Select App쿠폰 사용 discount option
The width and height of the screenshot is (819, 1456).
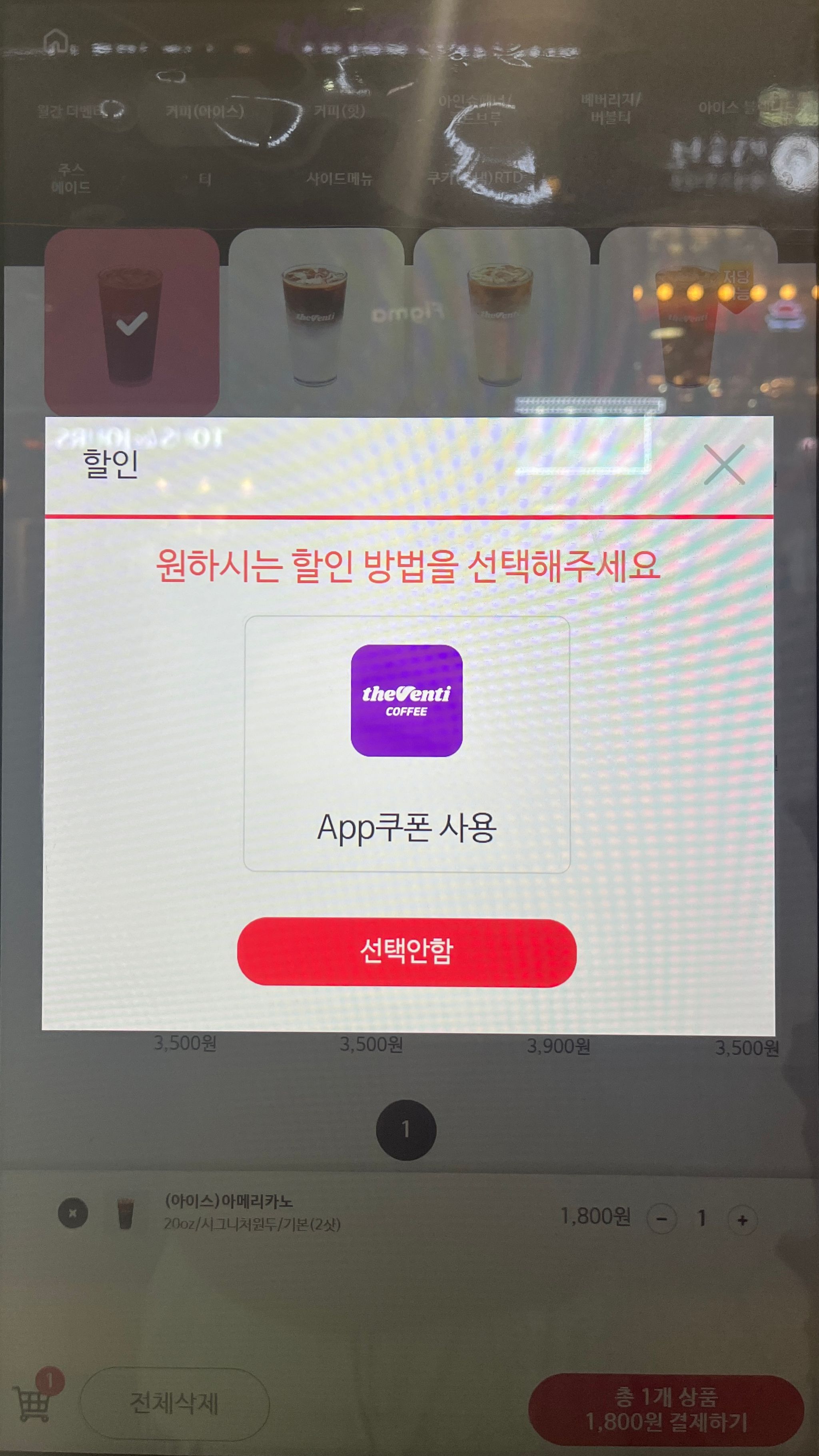pos(406,744)
